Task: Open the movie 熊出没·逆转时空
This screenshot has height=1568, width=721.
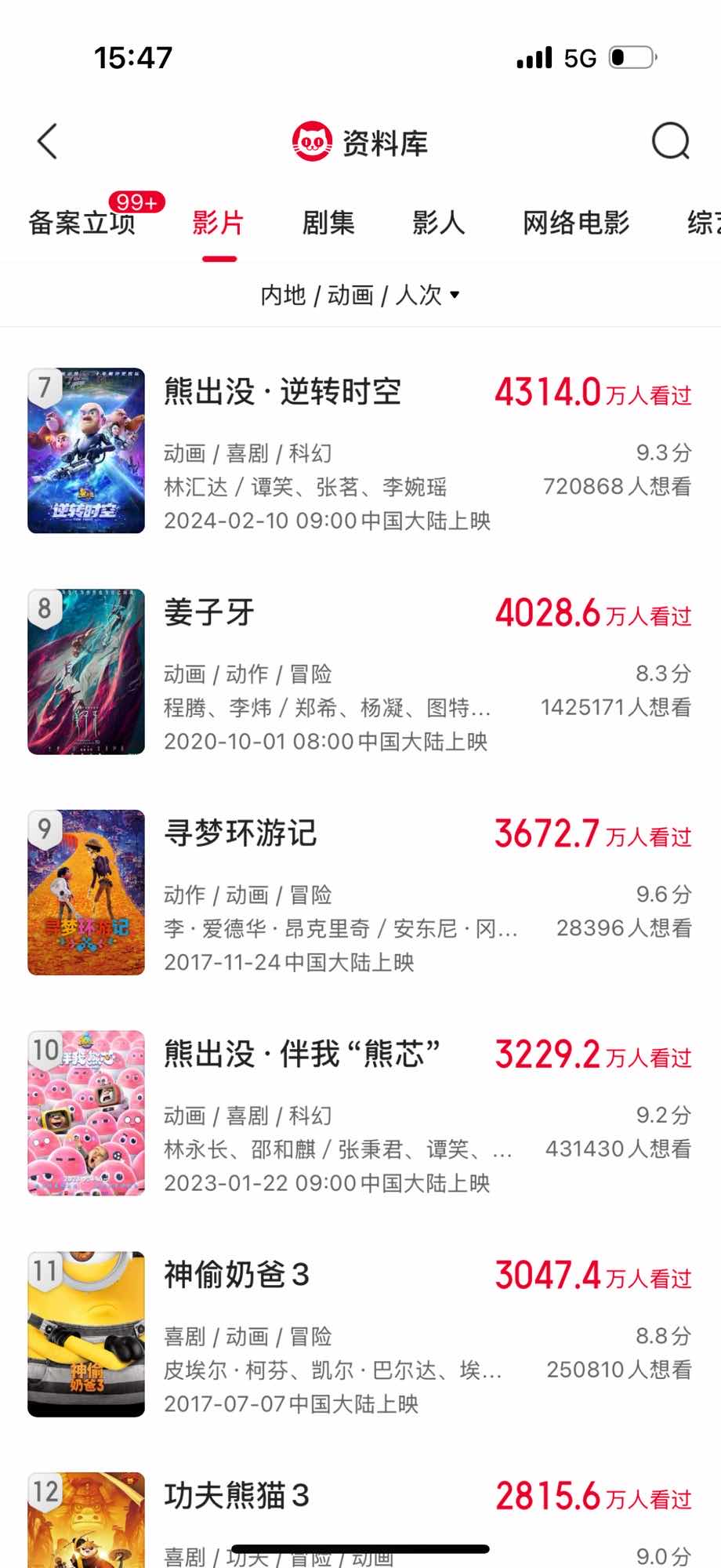Action: pyautogui.click(x=282, y=392)
